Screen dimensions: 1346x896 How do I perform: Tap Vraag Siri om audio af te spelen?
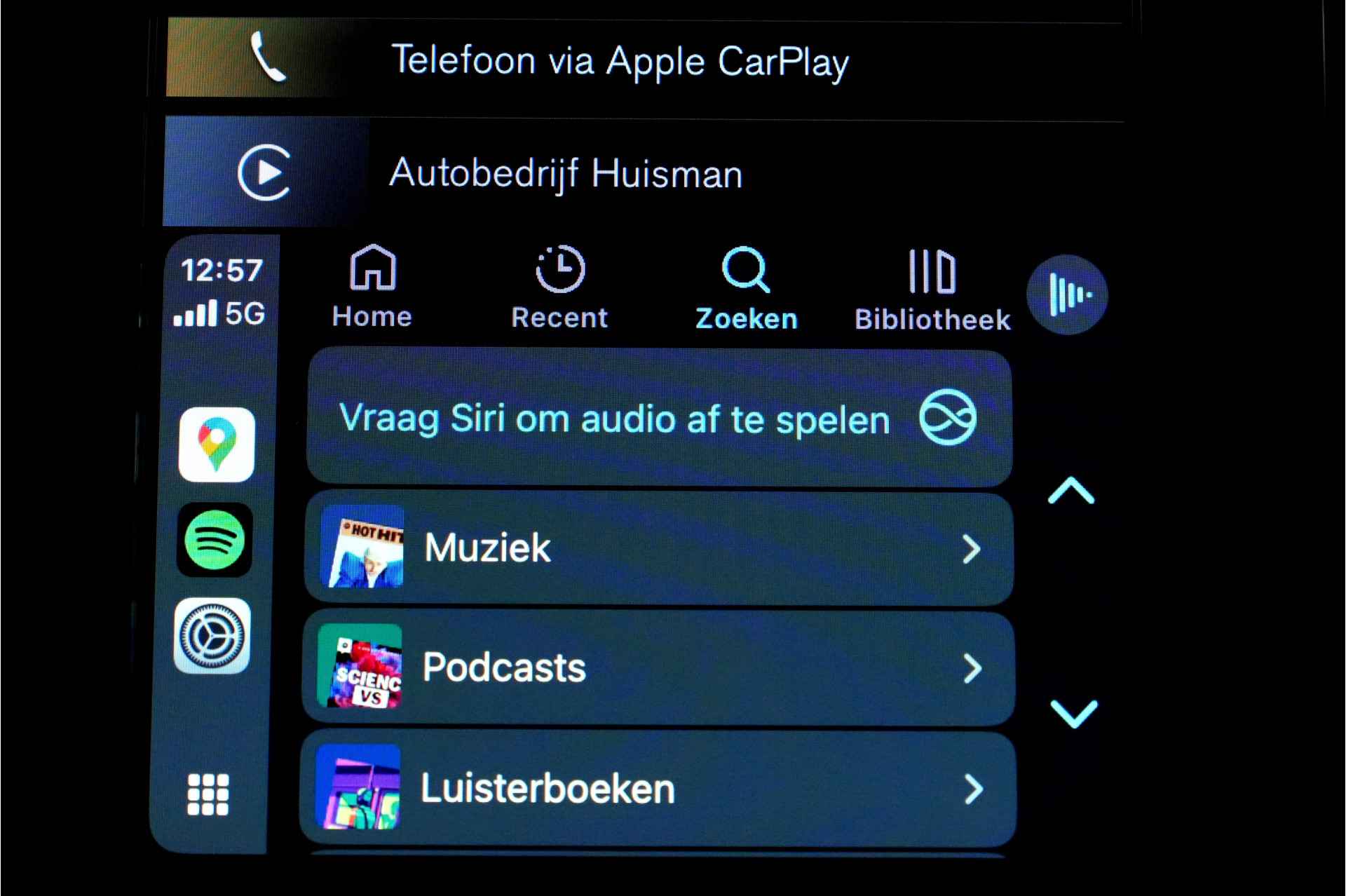(x=658, y=419)
